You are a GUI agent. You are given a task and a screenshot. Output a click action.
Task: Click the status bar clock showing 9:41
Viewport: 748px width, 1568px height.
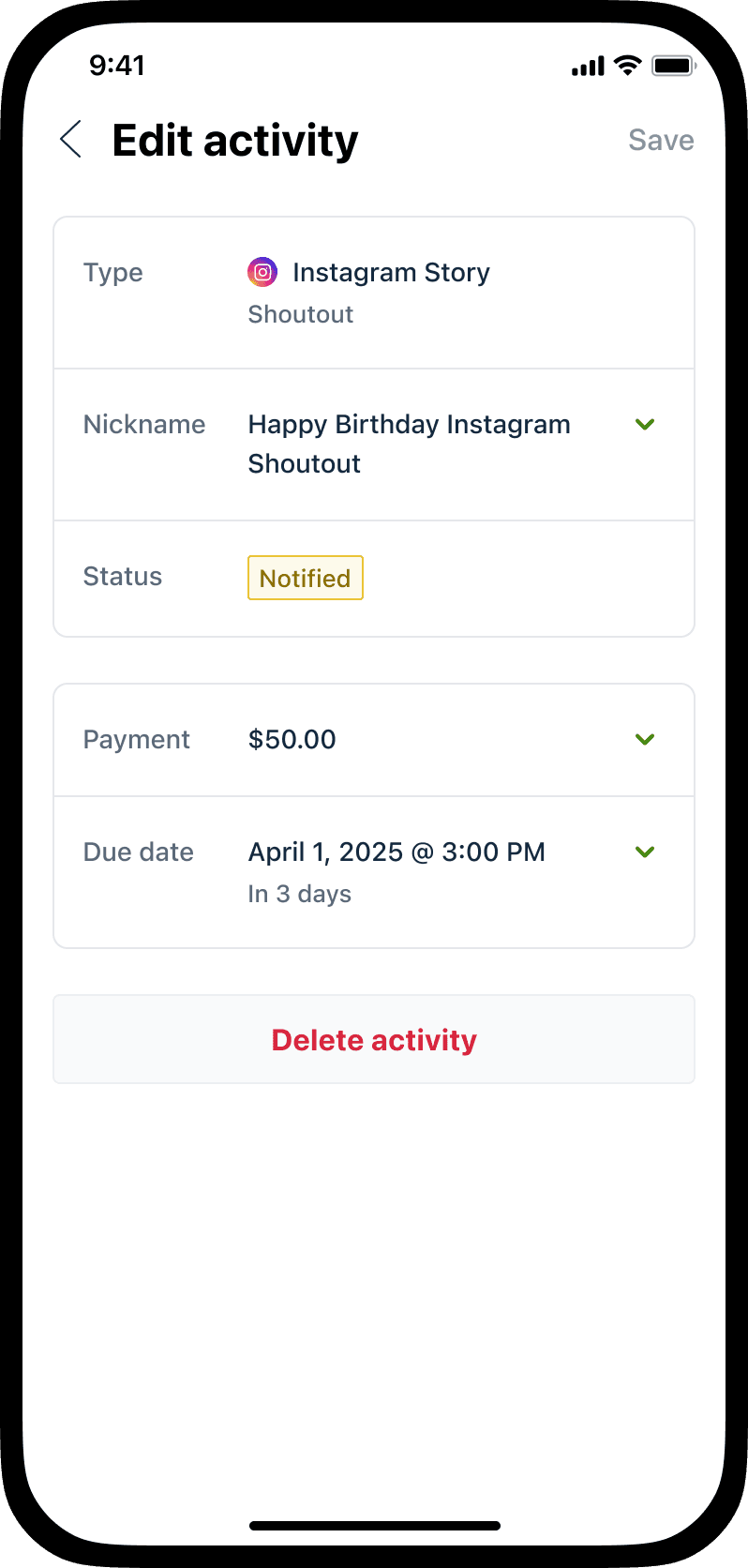point(118,65)
